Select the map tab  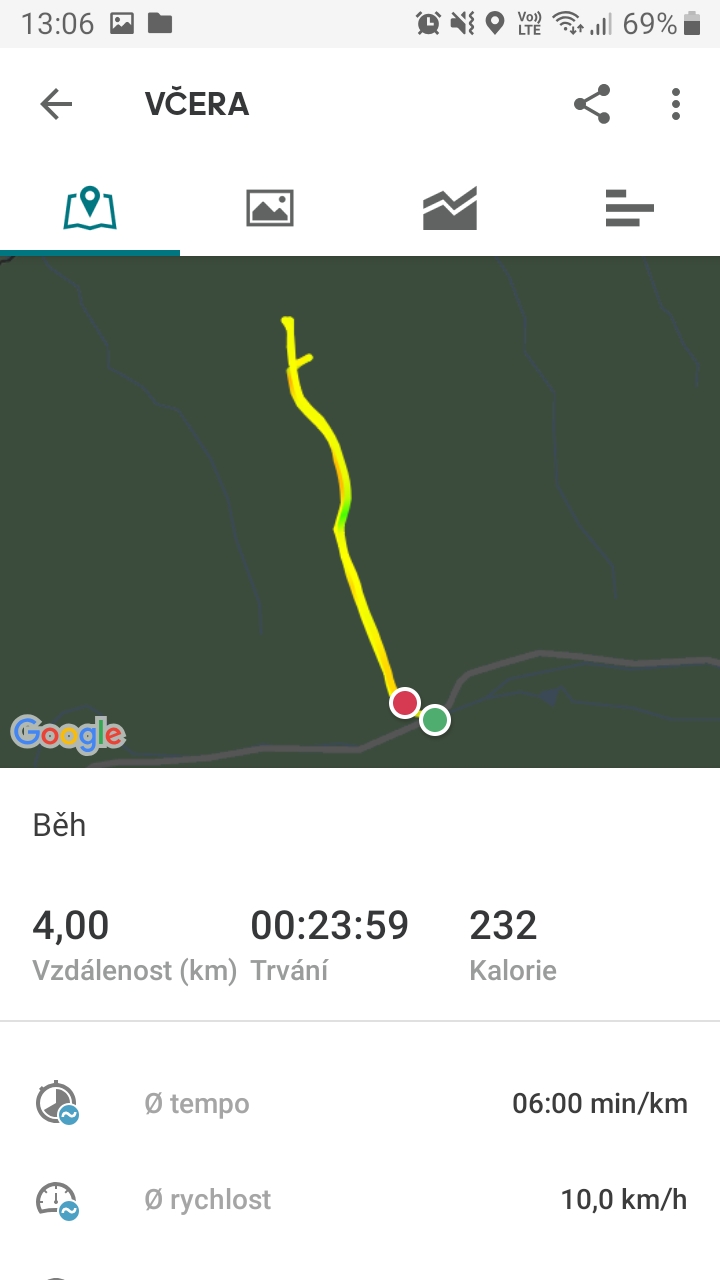pos(90,208)
